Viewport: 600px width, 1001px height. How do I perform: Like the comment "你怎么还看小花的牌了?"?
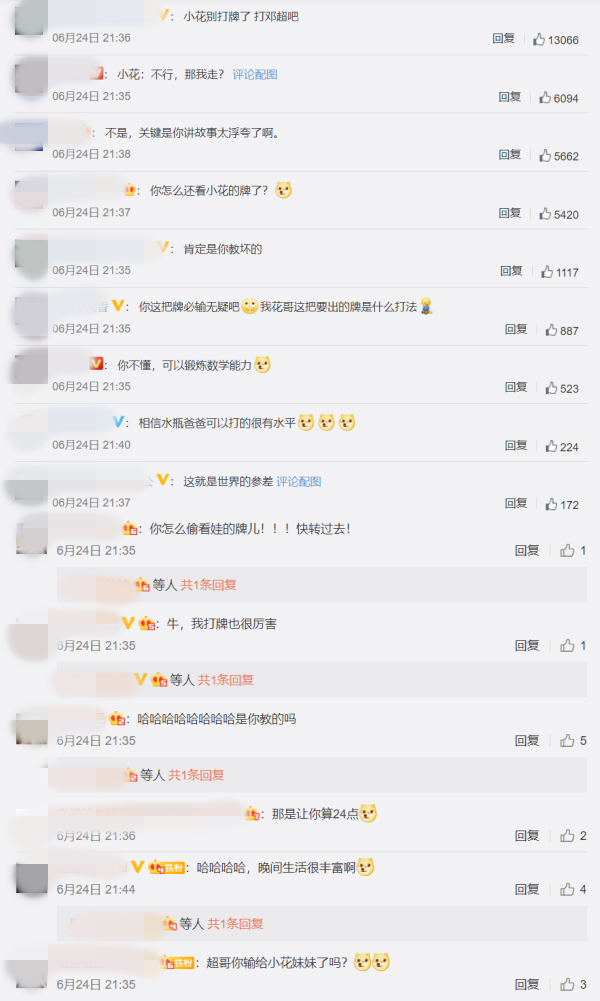pos(546,213)
